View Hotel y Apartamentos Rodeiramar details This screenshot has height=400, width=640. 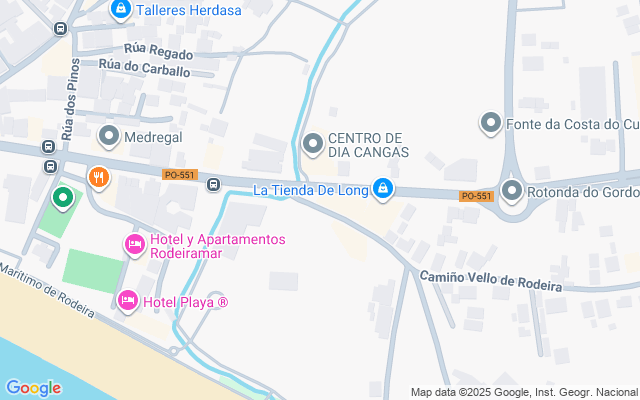(135, 244)
